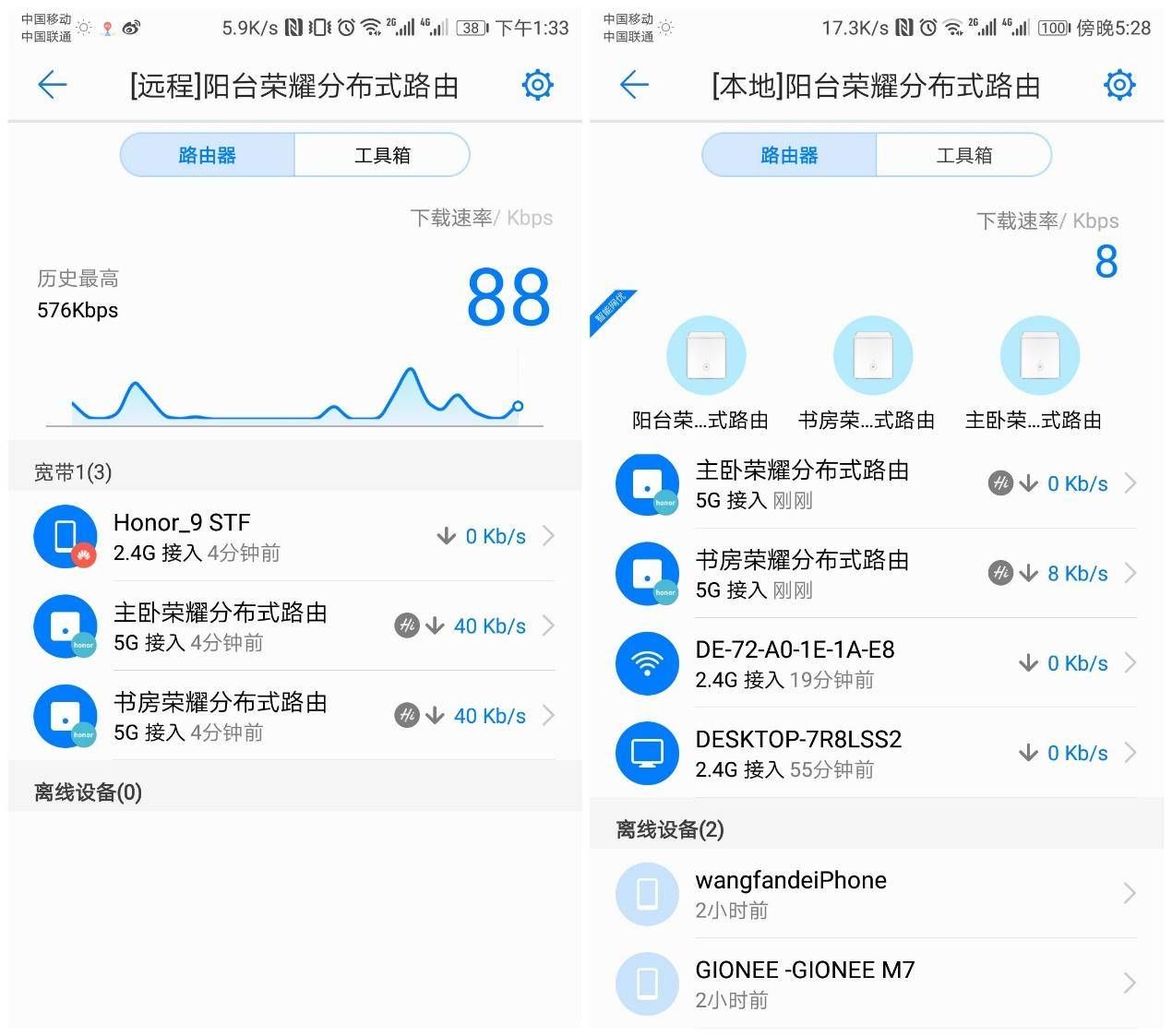Open offline device GIONEE -GIONEE M7

pos(877,983)
